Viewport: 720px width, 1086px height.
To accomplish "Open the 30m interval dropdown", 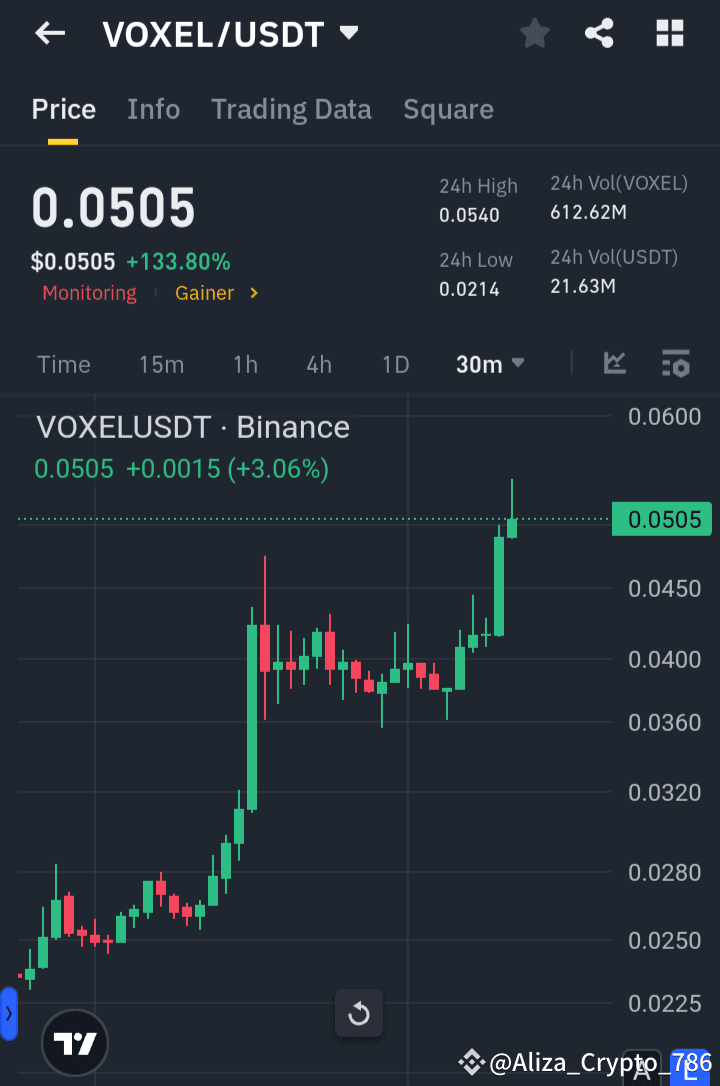I will point(489,364).
